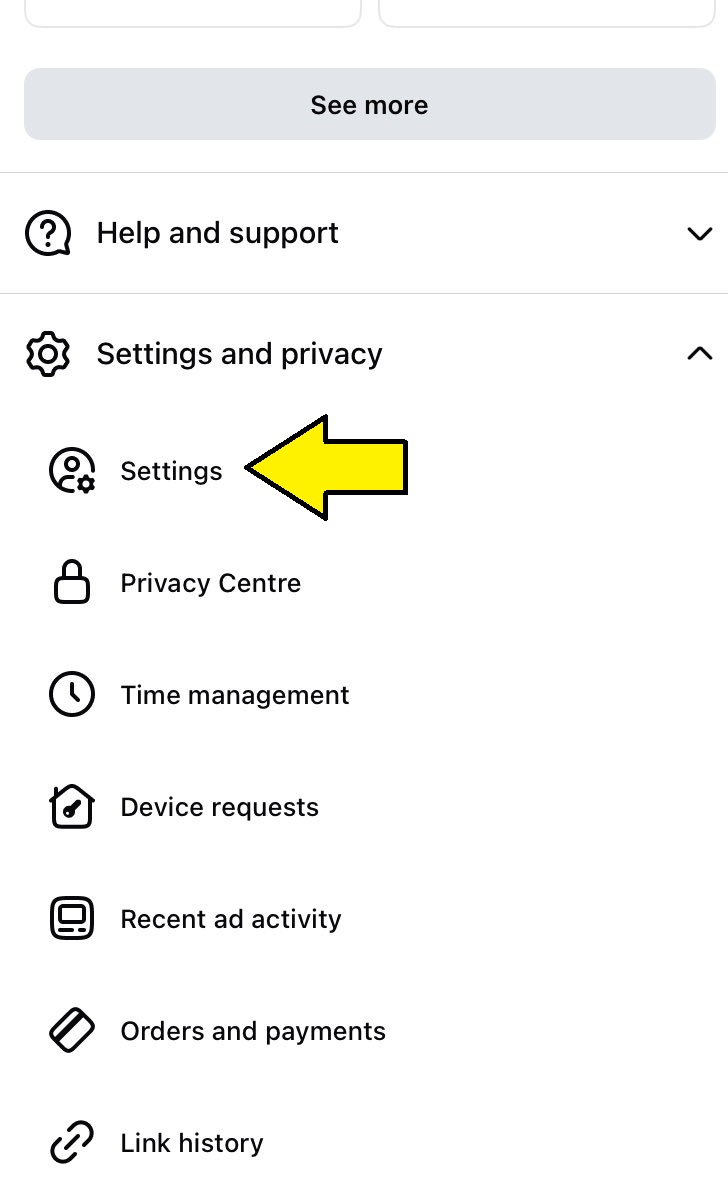This screenshot has width=728, height=1196.
Task: Expand the Help and support section
Action: [217, 233]
